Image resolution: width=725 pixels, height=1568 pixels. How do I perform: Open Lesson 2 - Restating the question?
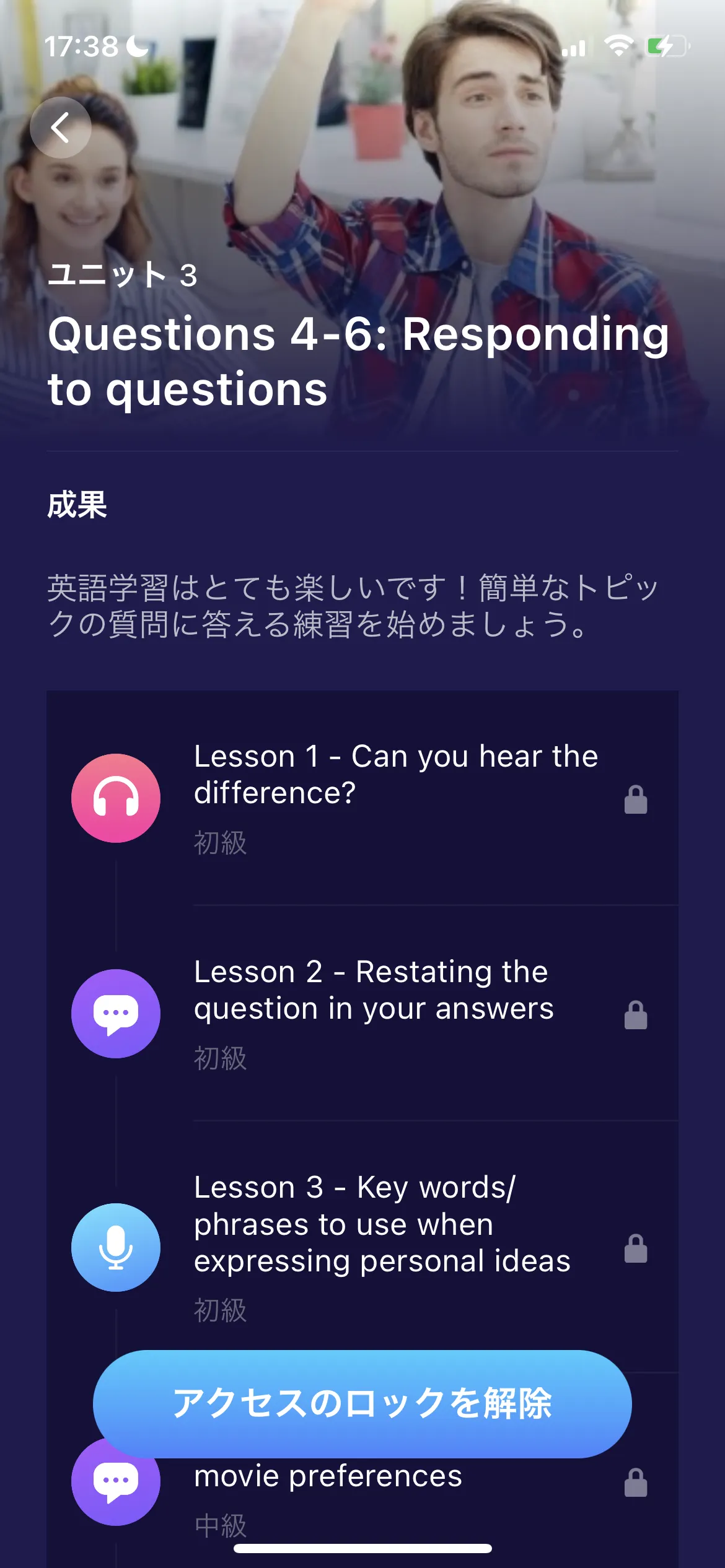tap(372, 991)
